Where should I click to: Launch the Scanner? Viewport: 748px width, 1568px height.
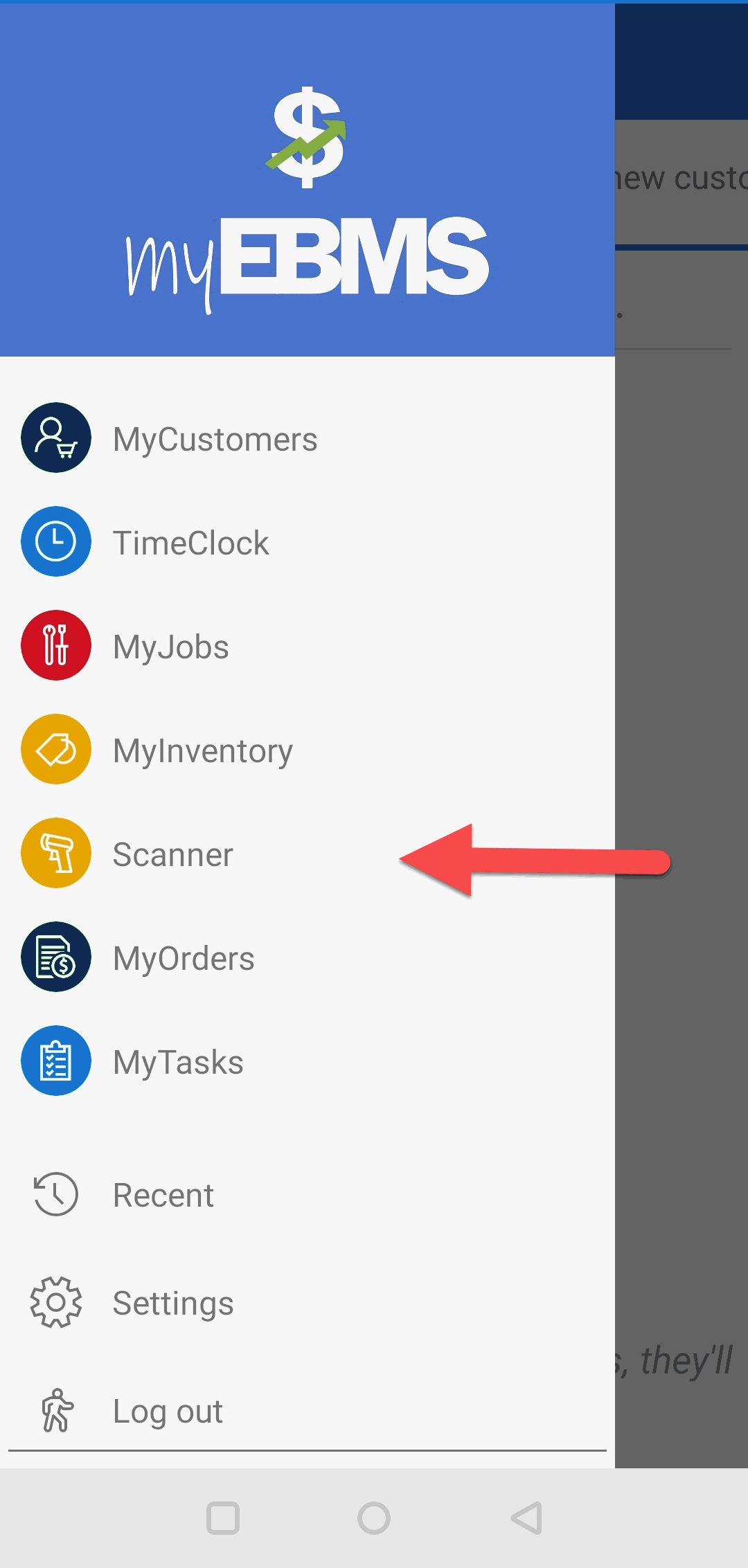click(x=307, y=854)
